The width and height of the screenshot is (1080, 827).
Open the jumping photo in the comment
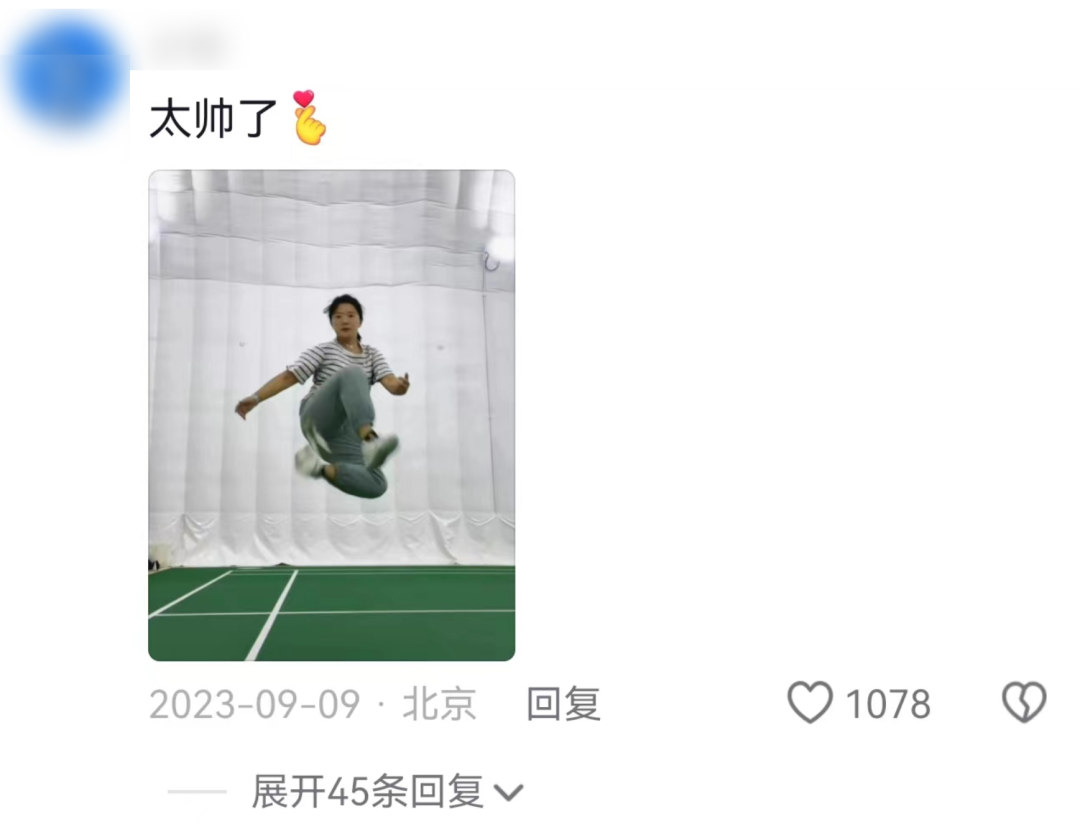pos(331,415)
